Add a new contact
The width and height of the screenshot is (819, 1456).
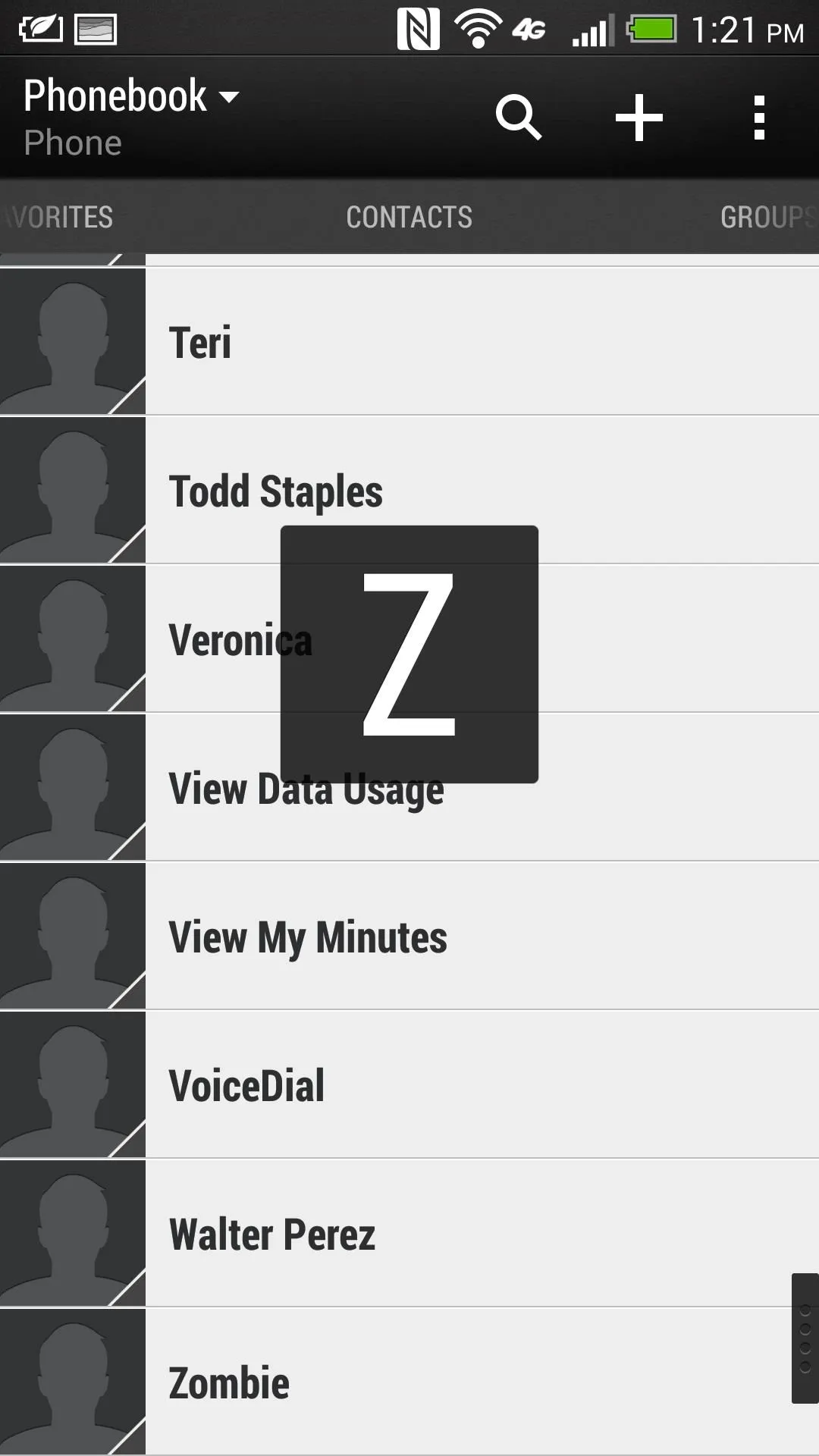tap(639, 118)
